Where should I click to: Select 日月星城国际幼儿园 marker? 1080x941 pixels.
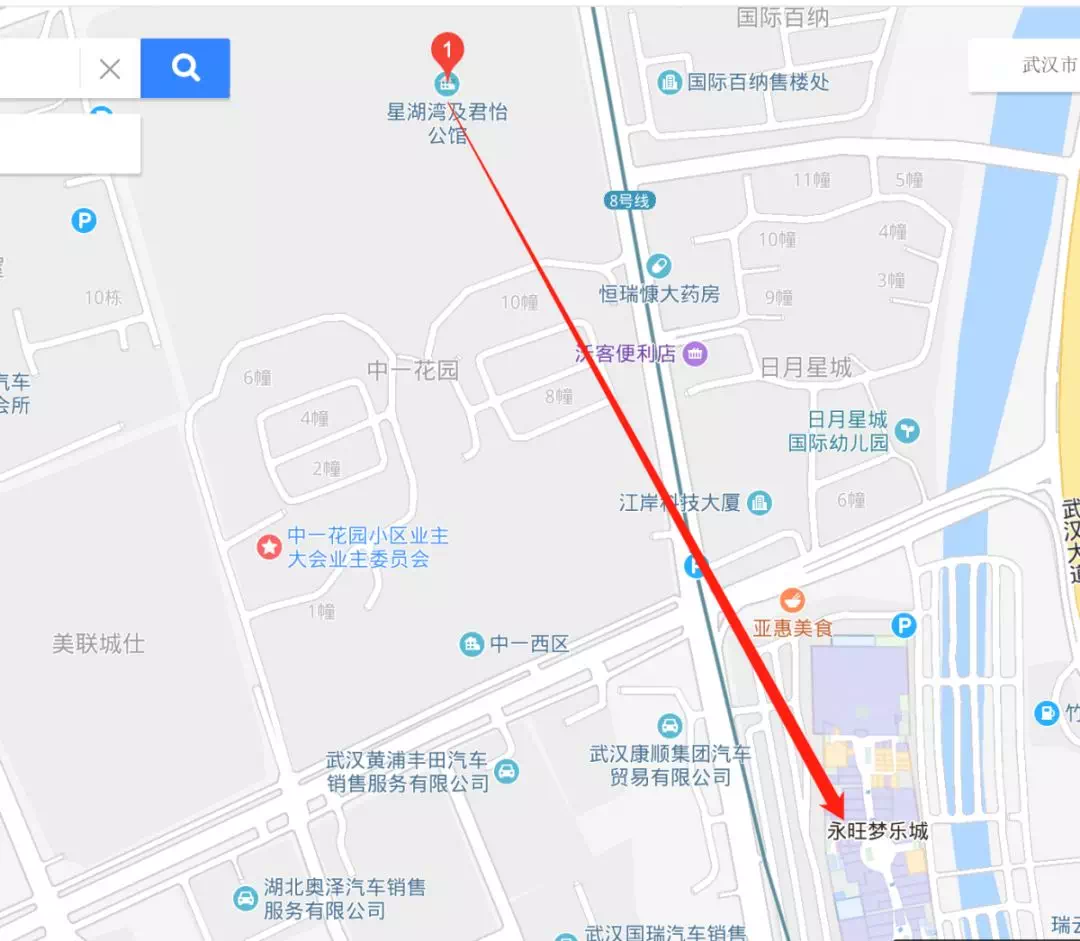908,430
